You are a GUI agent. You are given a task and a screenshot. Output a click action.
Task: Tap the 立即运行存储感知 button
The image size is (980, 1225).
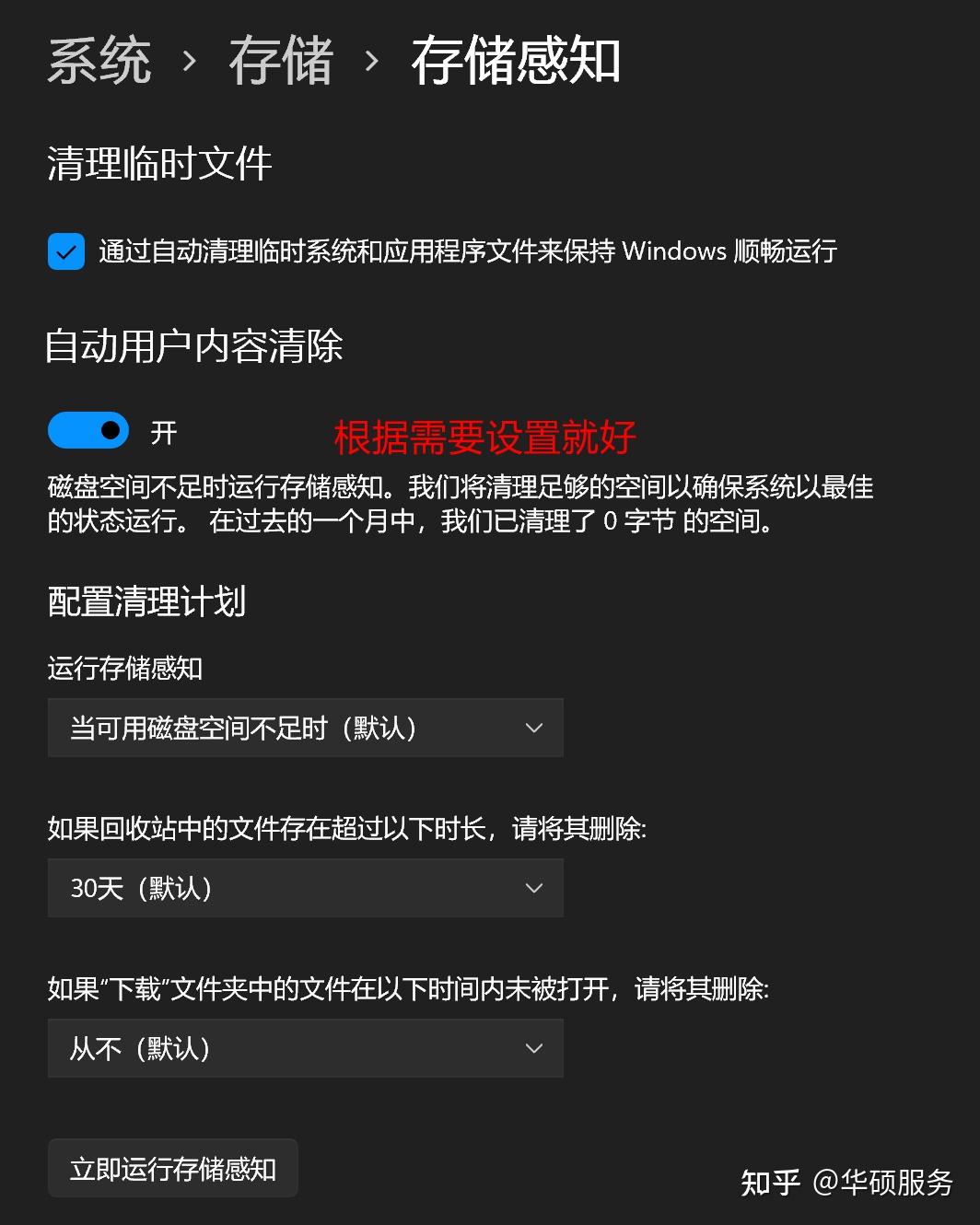click(x=172, y=1168)
